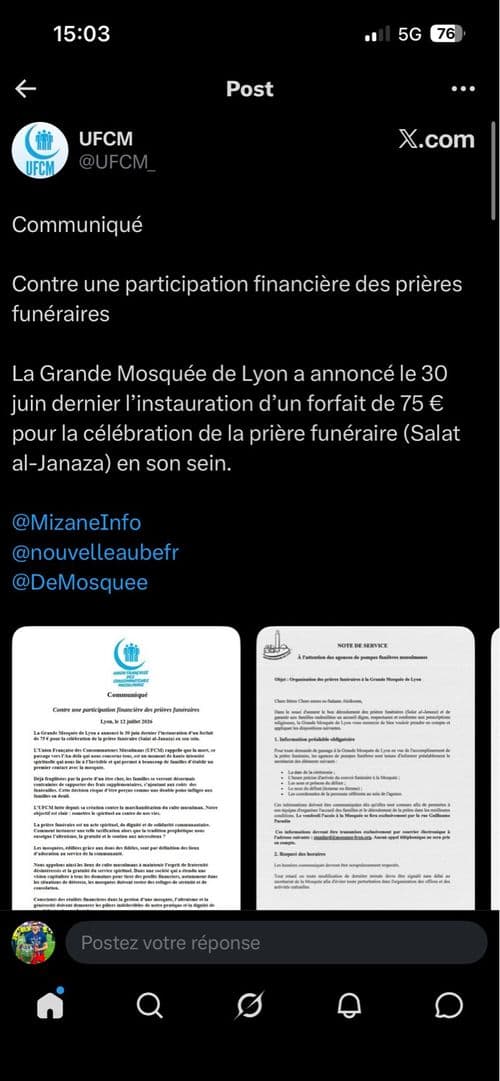The width and height of the screenshot is (500, 1081).
Task: View the Note de service image
Action: click(366, 768)
